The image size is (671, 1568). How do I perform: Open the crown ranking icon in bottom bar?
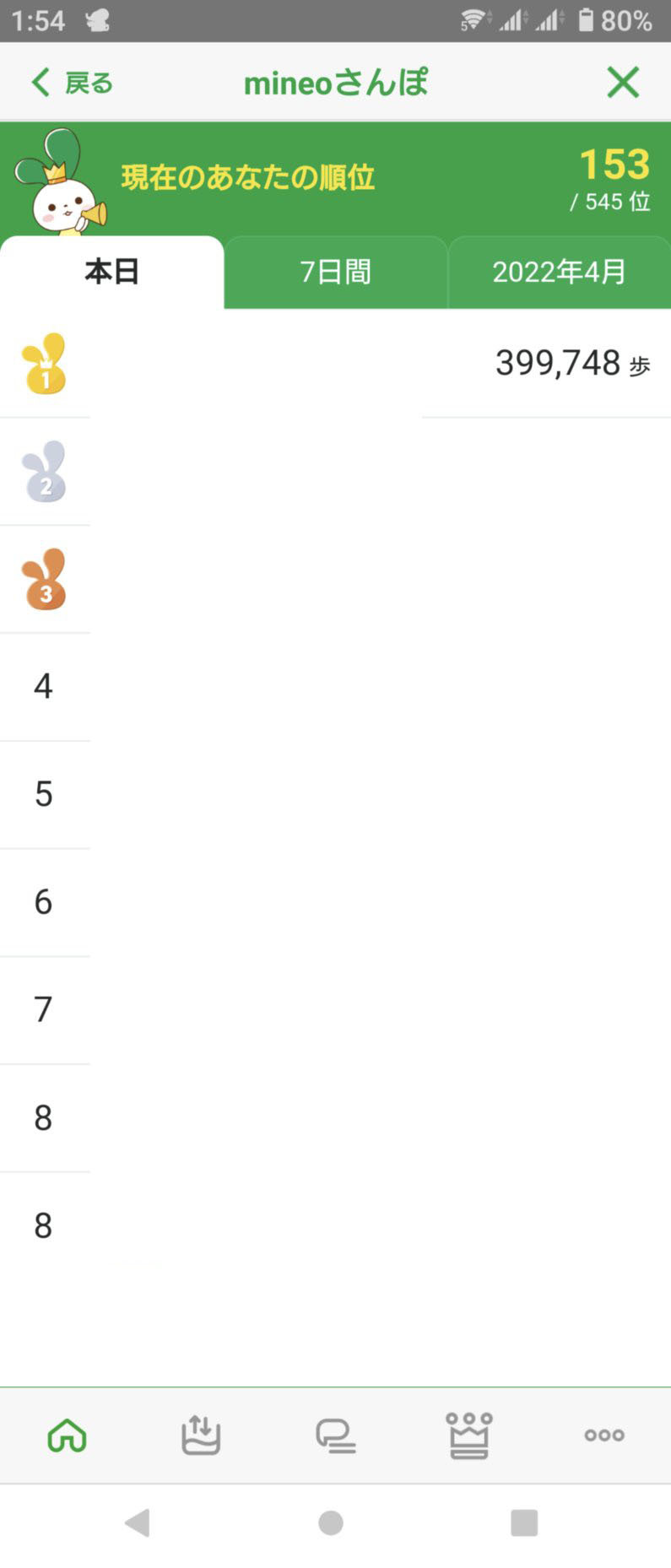pyautogui.click(x=469, y=1435)
